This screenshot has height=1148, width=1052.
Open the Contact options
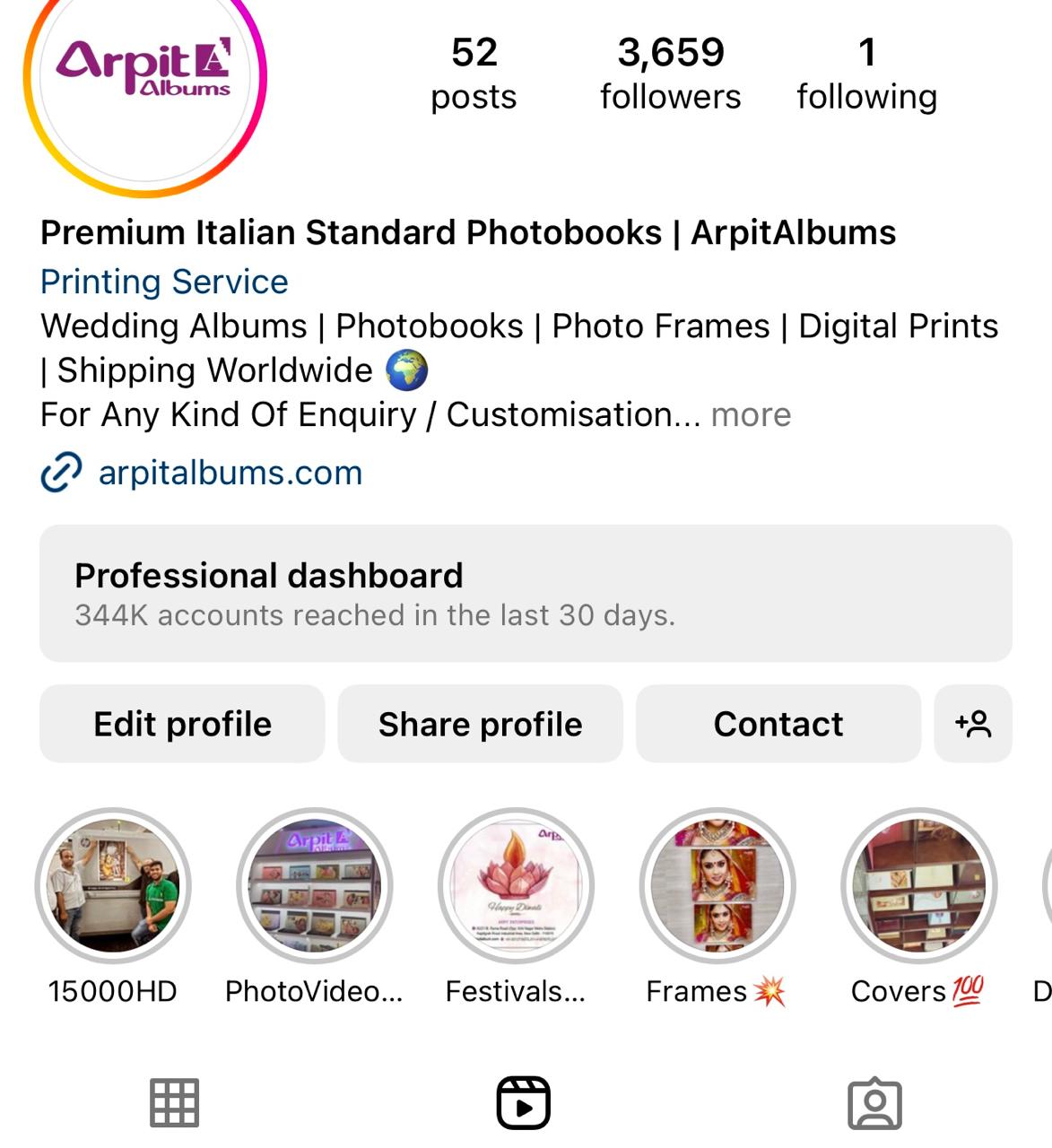(x=778, y=724)
